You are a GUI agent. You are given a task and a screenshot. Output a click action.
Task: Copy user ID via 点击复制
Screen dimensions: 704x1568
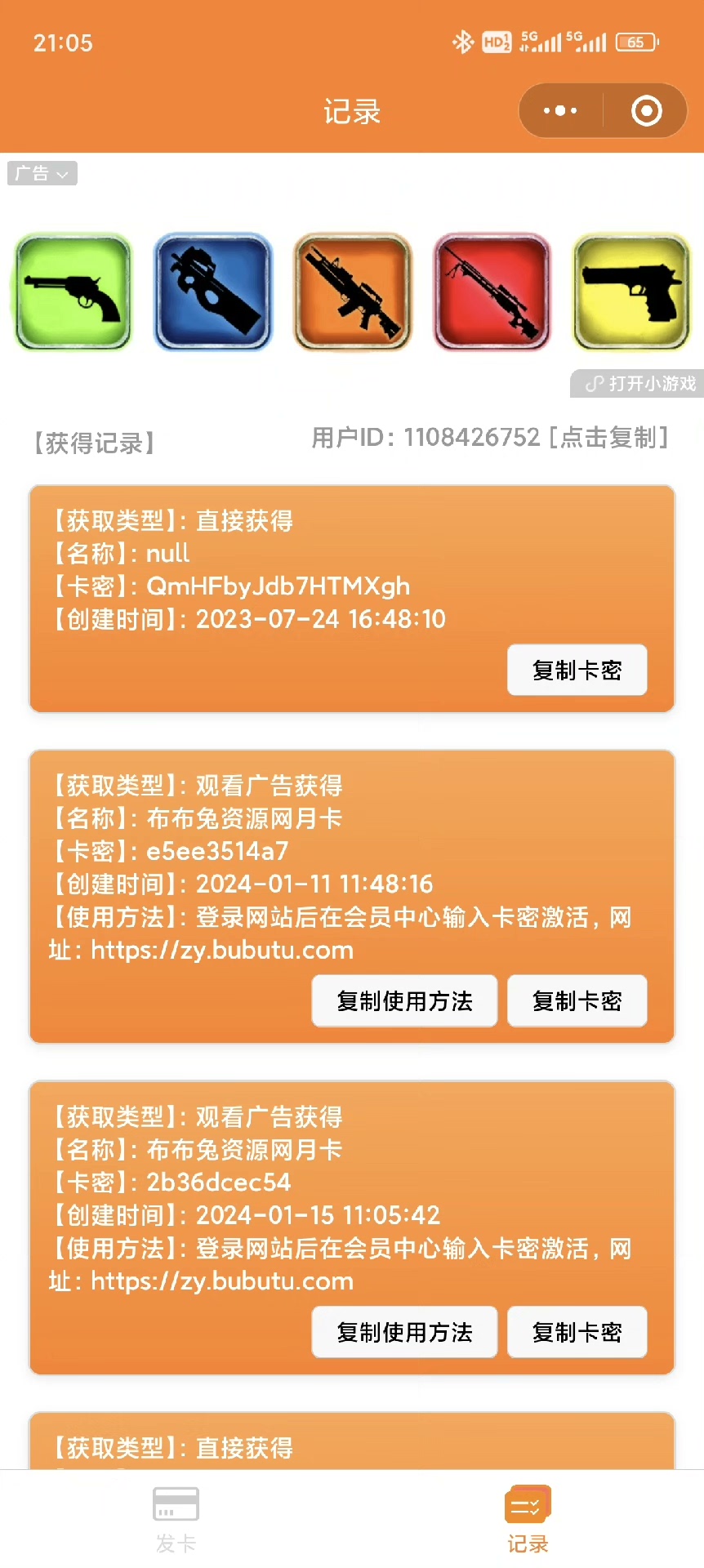[609, 438]
